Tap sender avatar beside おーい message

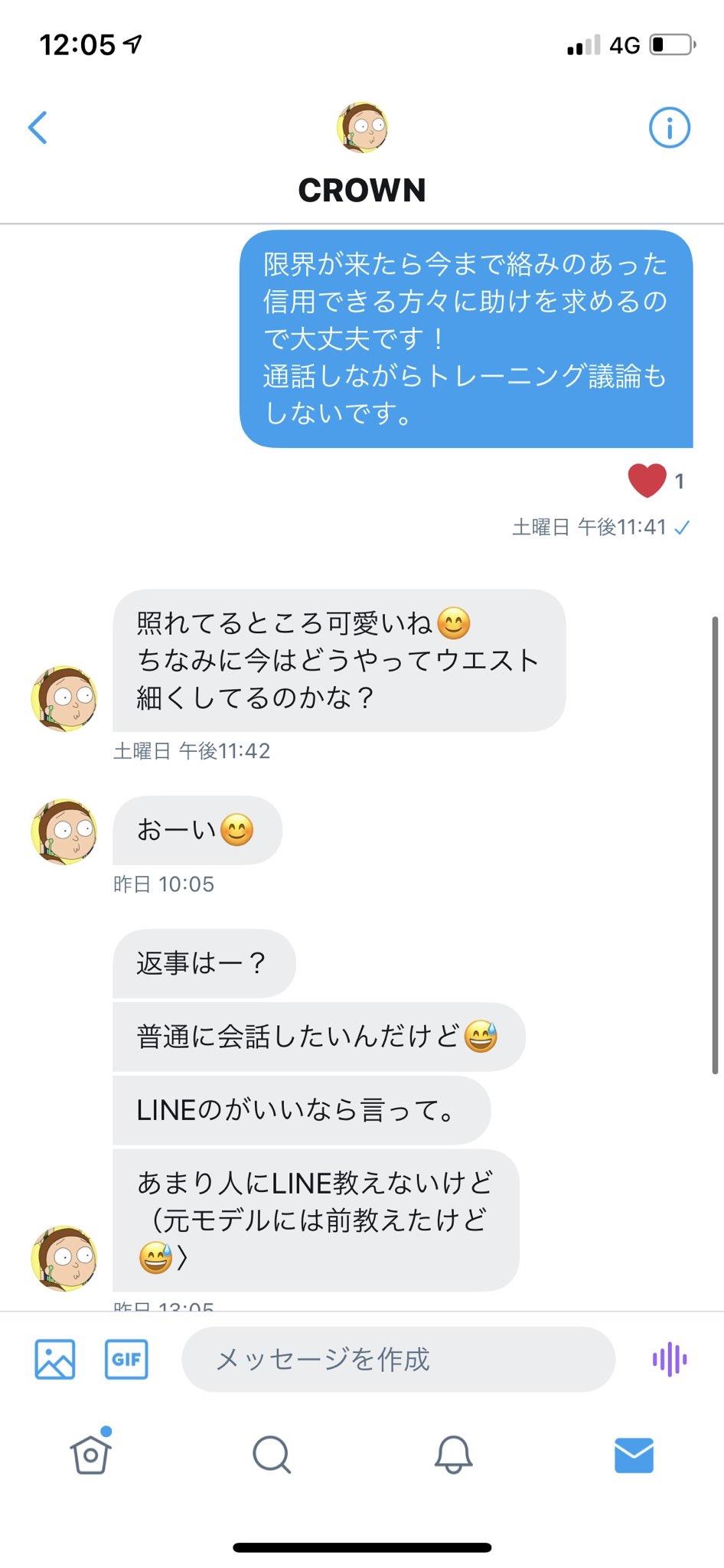click(x=64, y=831)
